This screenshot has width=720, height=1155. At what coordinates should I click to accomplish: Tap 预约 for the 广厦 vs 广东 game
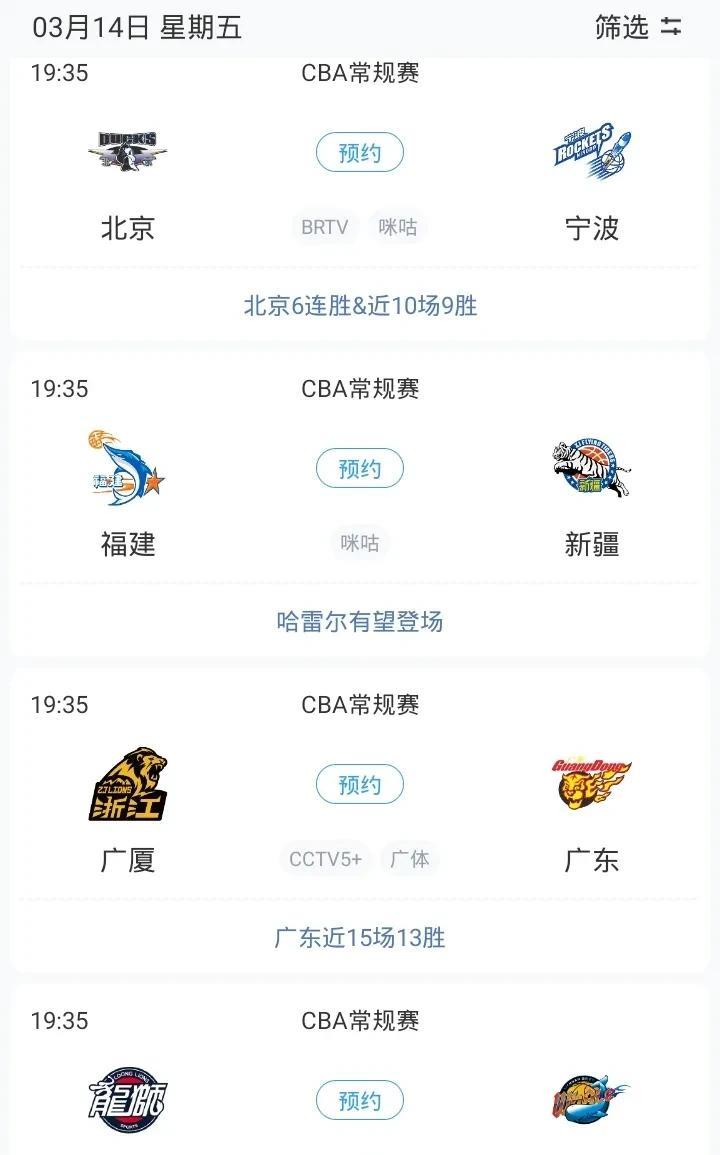(360, 784)
